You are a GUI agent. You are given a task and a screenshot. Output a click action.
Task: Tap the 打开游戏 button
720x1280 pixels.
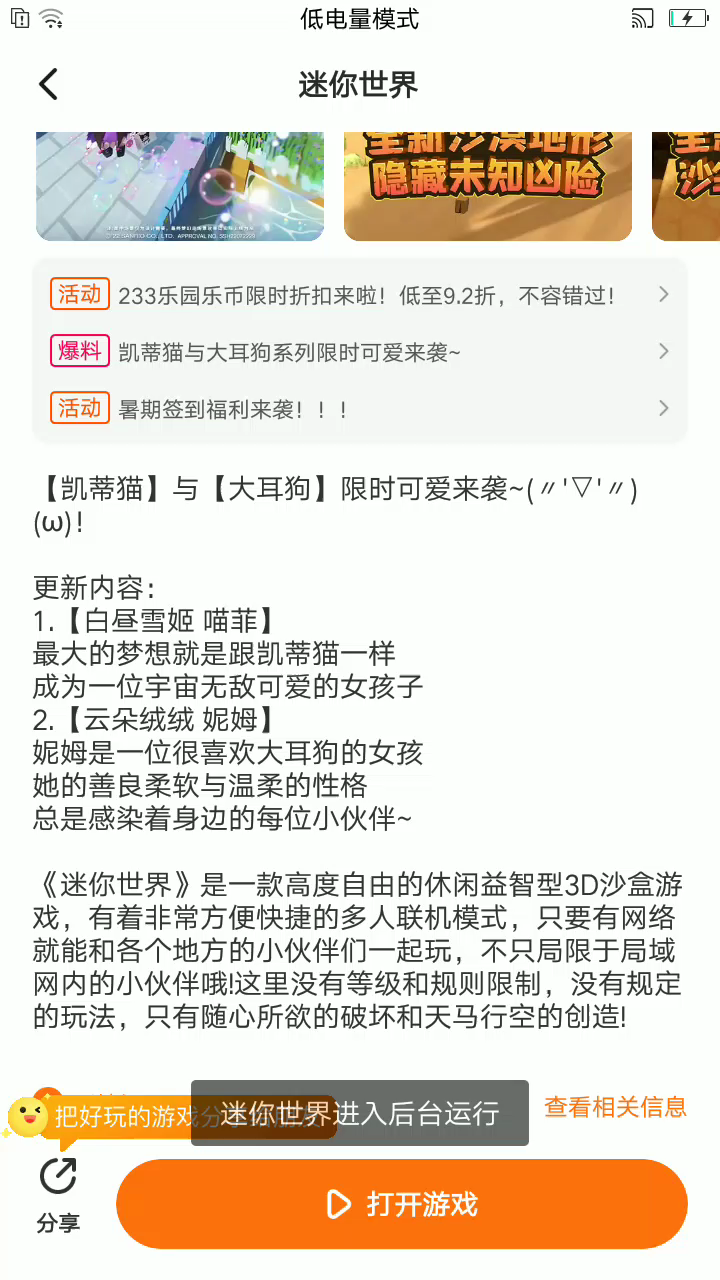click(x=402, y=1204)
